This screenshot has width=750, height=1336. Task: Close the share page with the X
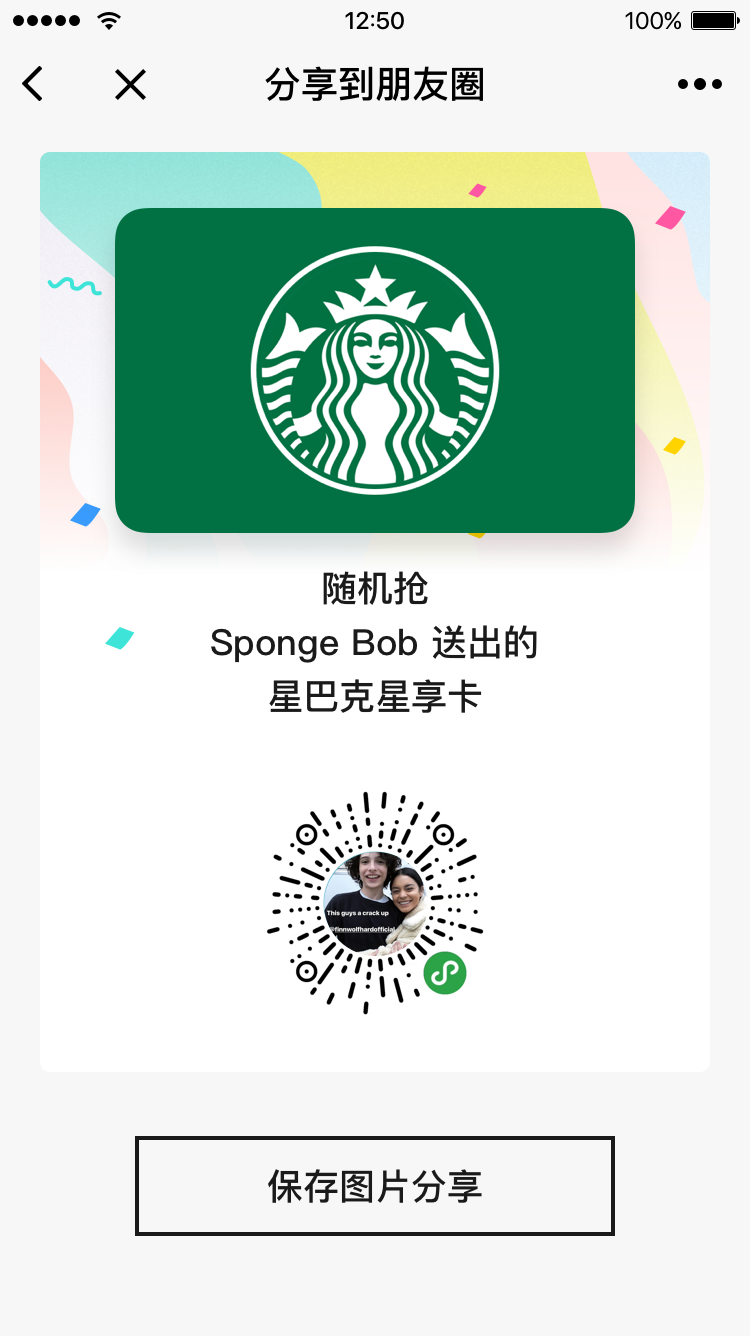point(130,84)
